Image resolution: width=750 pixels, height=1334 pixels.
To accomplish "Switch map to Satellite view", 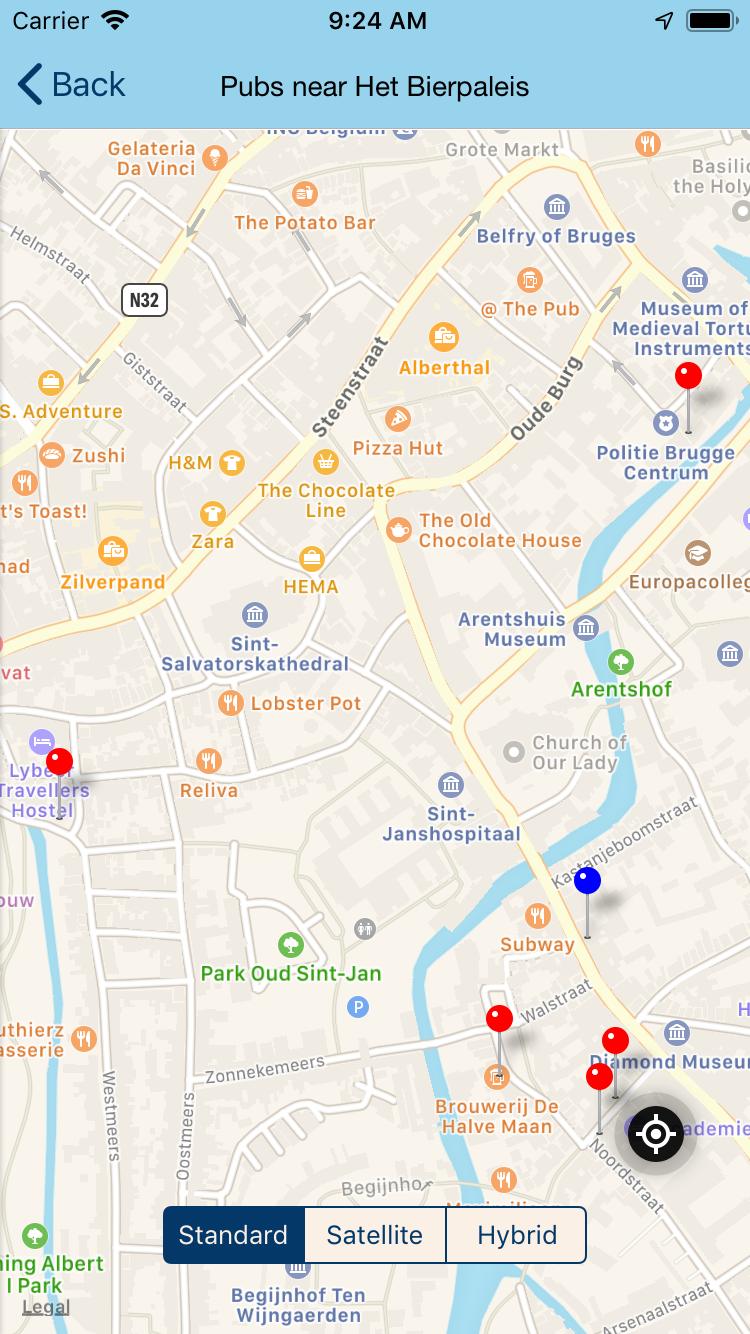I will pos(375,1235).
